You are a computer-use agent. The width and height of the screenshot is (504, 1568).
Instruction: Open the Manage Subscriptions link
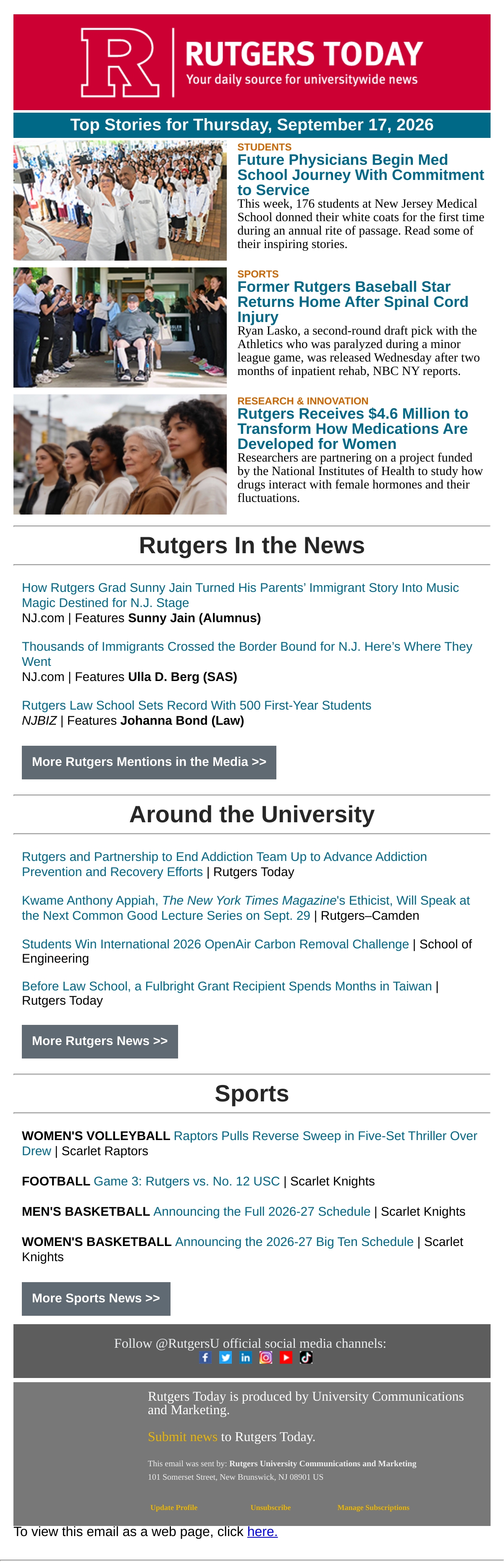point(373,1507)
